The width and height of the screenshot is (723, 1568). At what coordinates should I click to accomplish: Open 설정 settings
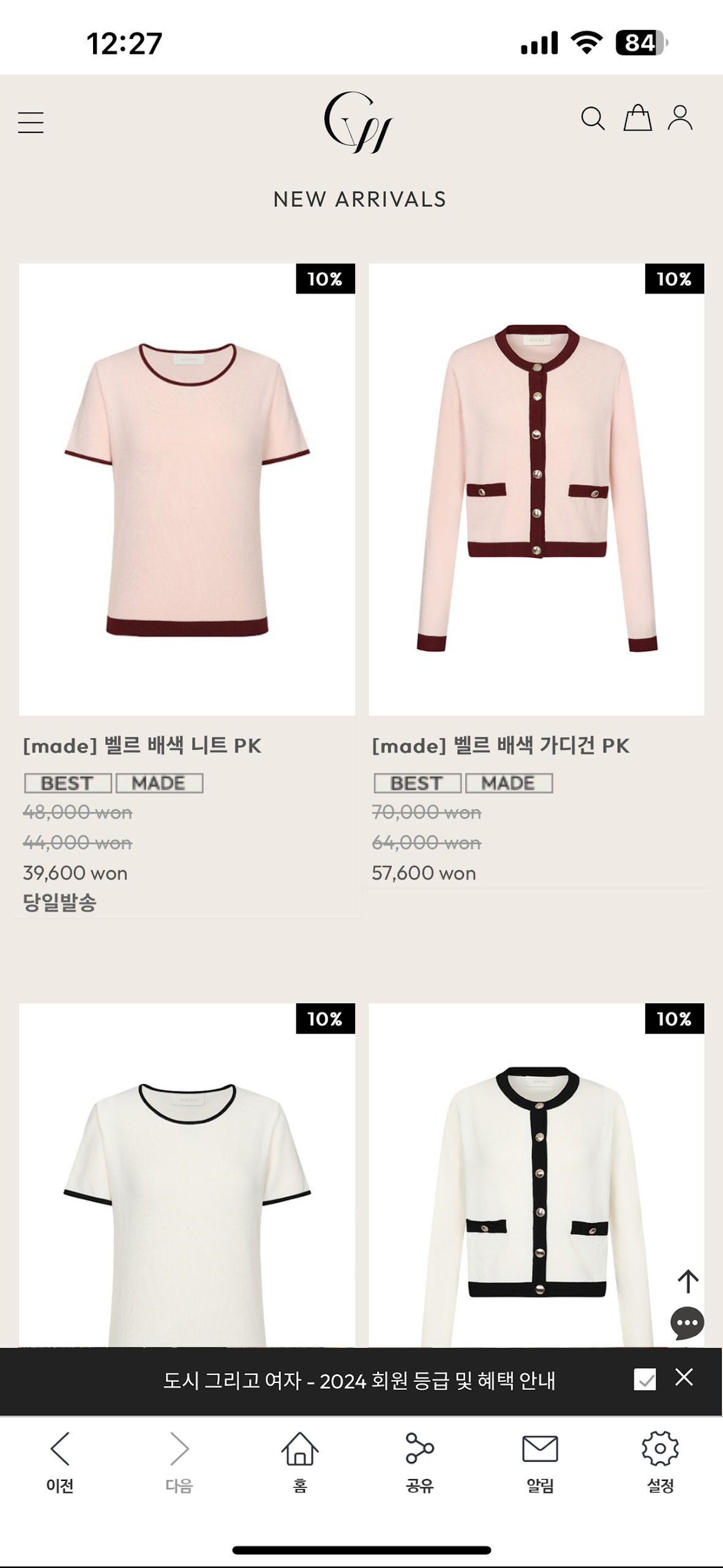(660, 1461)
